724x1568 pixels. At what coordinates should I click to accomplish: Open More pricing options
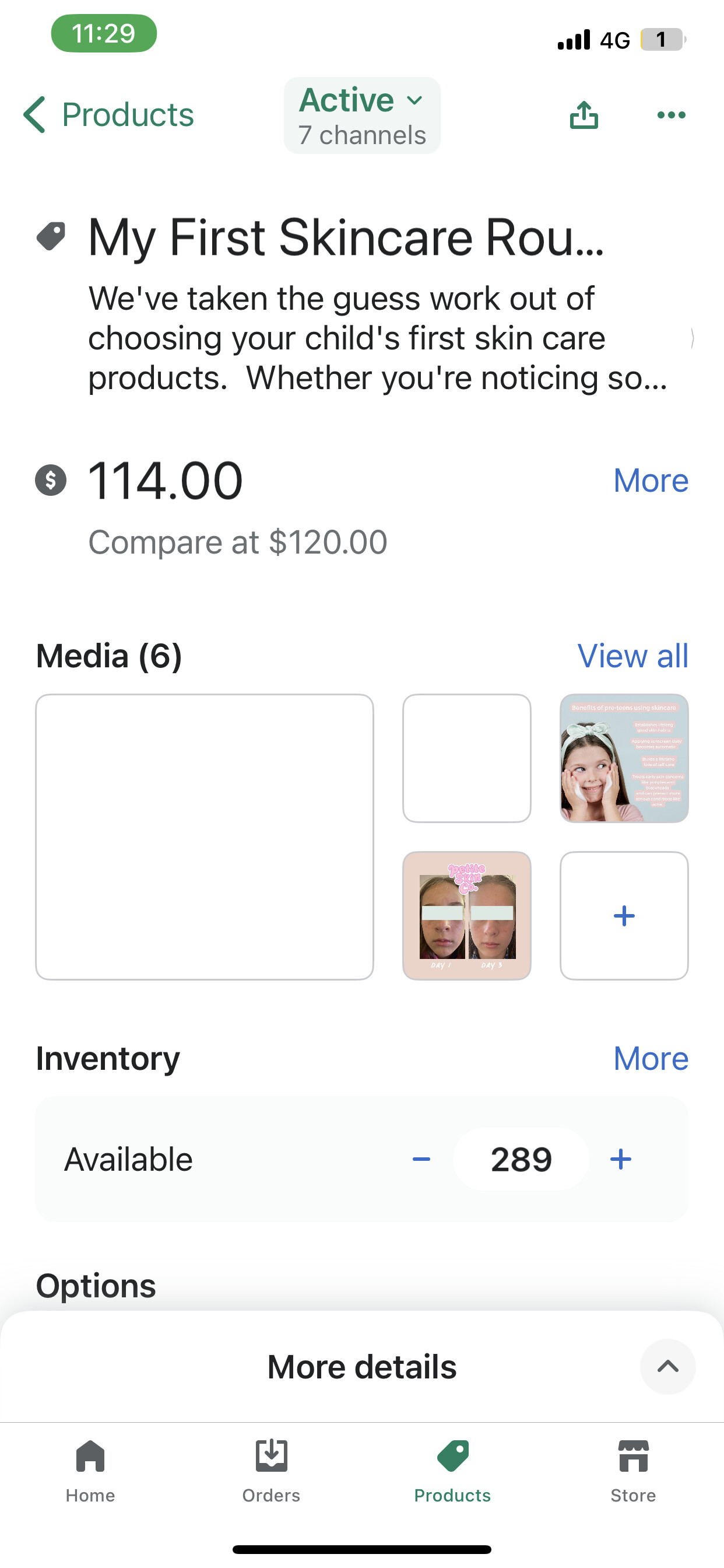coord(651,481)
